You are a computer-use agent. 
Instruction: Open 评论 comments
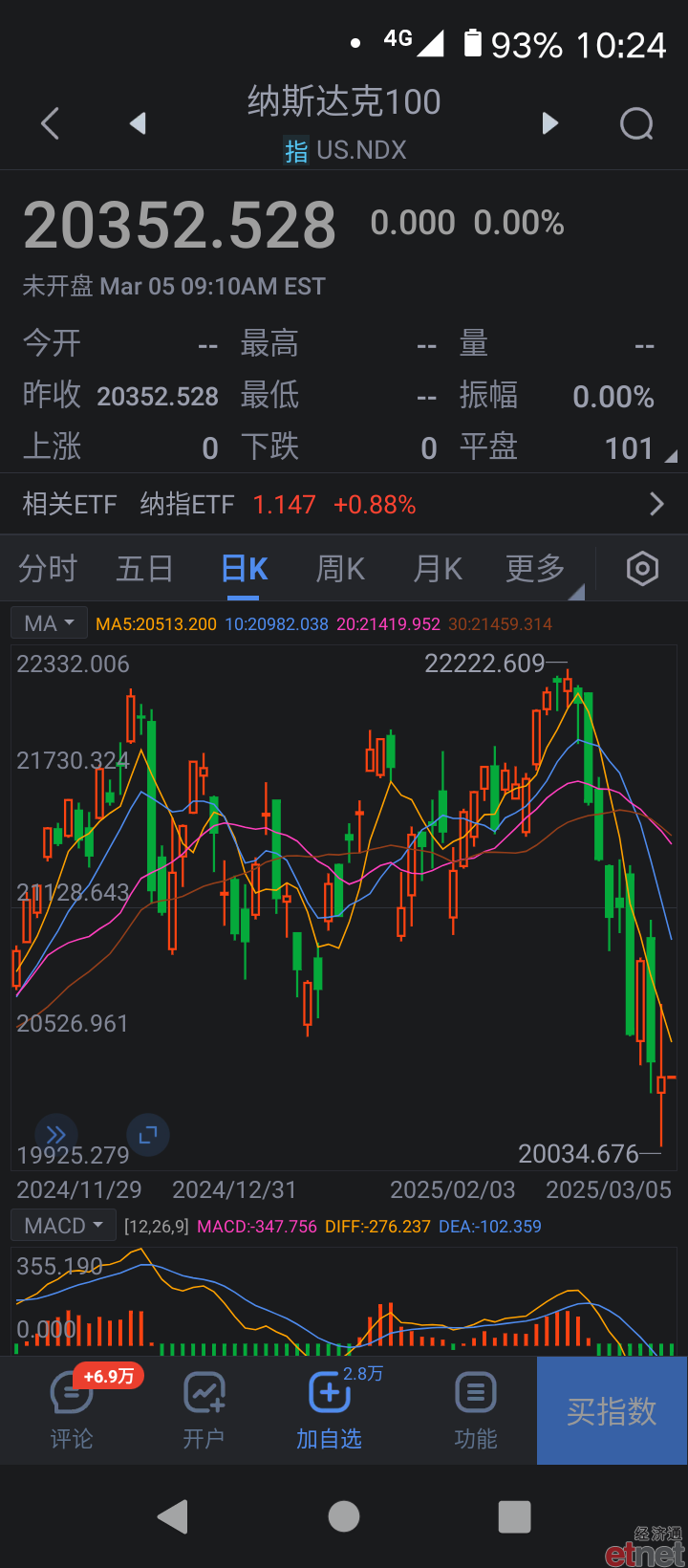72,1409
